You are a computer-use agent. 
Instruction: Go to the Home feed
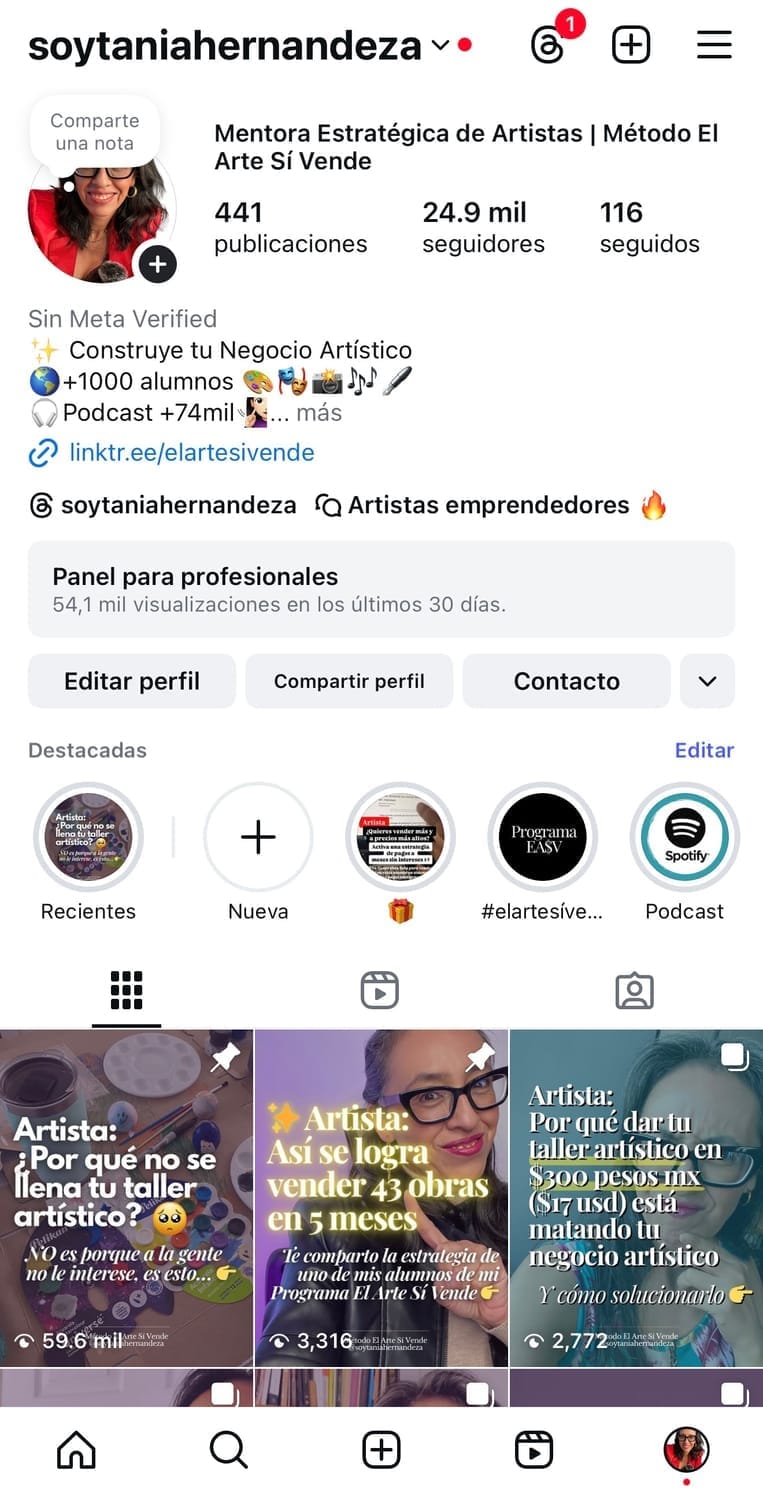76,1450
